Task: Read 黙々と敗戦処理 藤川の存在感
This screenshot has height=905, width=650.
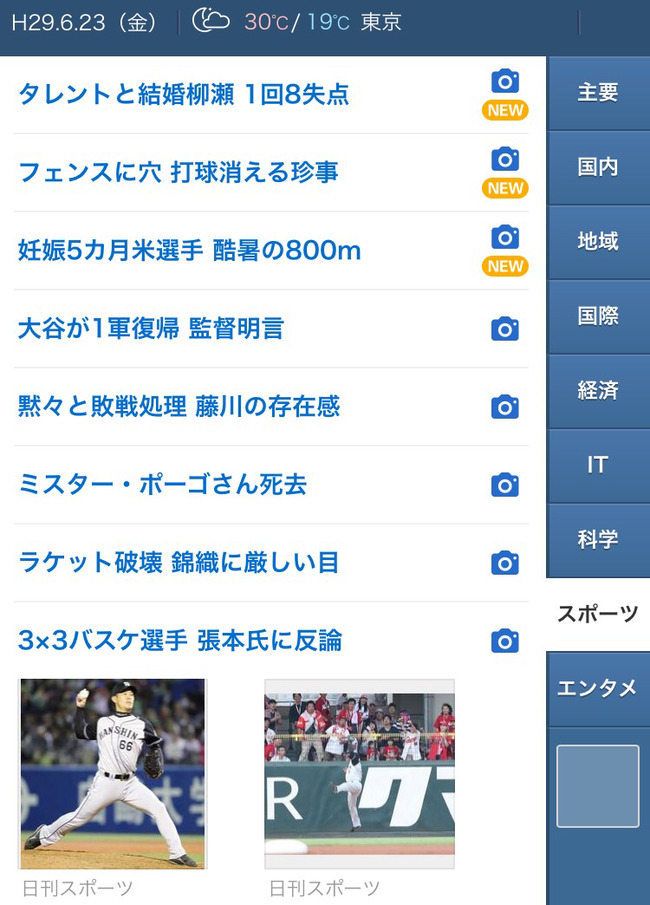Action: [x=179, y=406]
